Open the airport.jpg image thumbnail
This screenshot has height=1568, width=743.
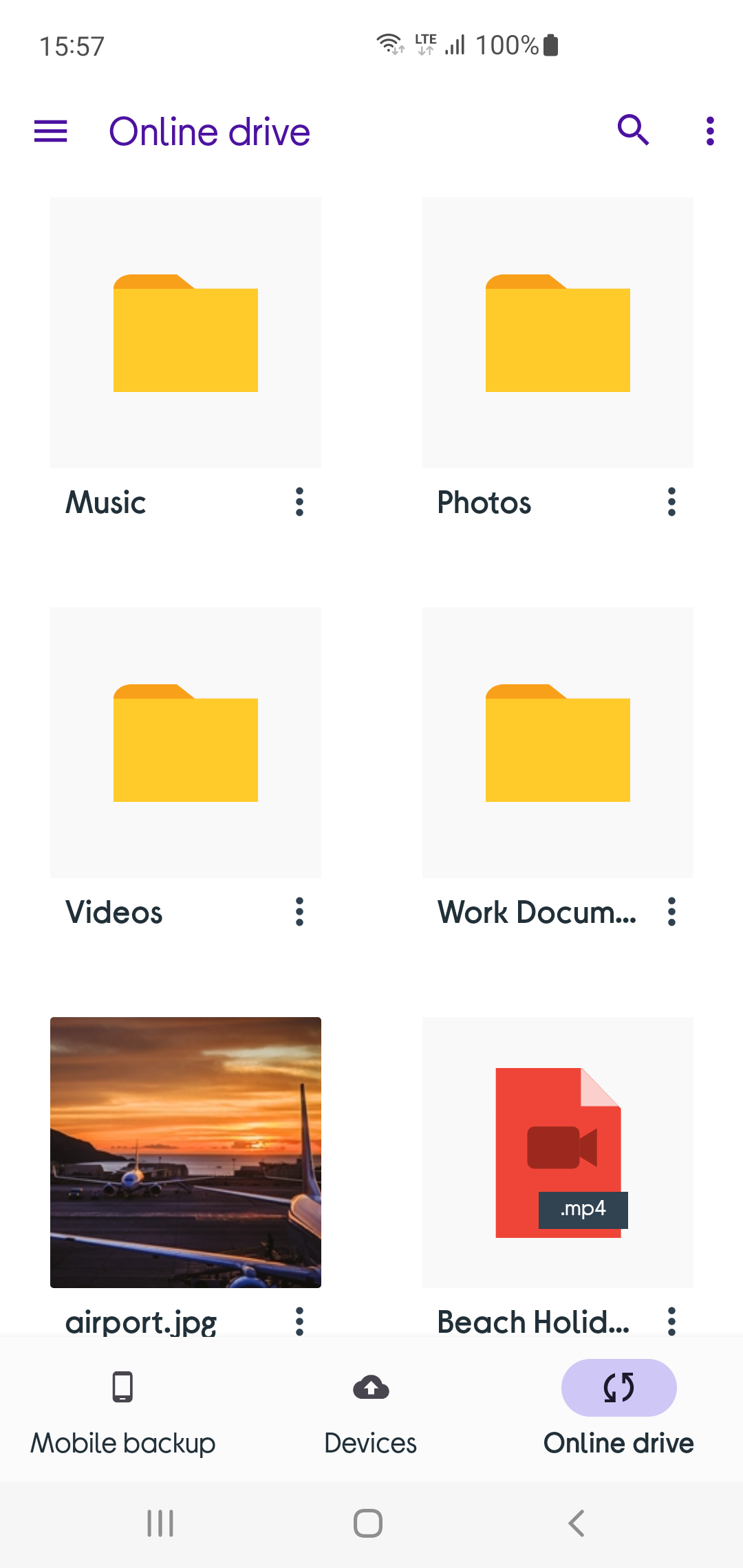pos(185,1153)
